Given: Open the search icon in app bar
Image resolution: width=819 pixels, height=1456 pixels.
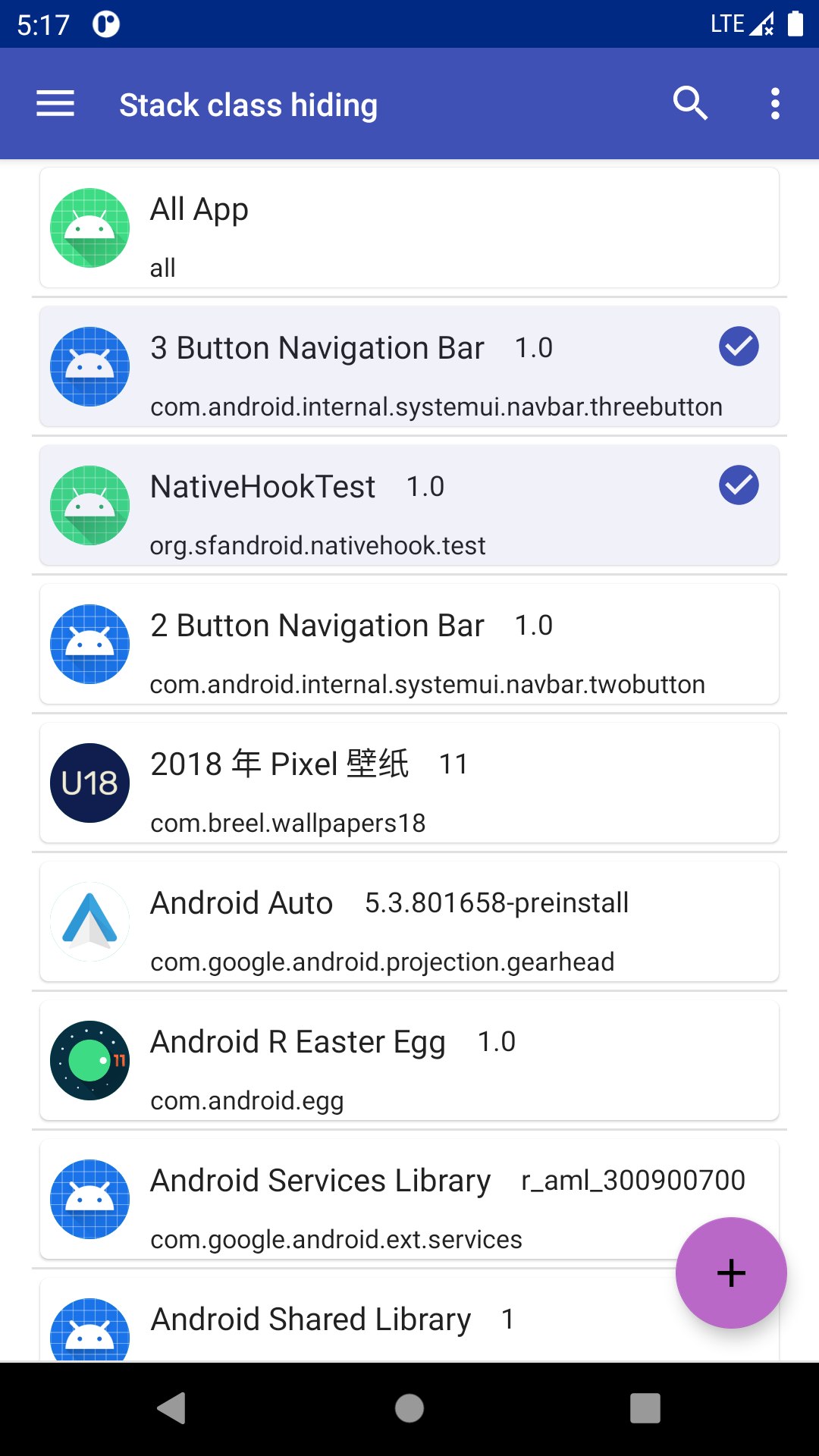Looking at the screenshot, I should click(x=690, y=104).
